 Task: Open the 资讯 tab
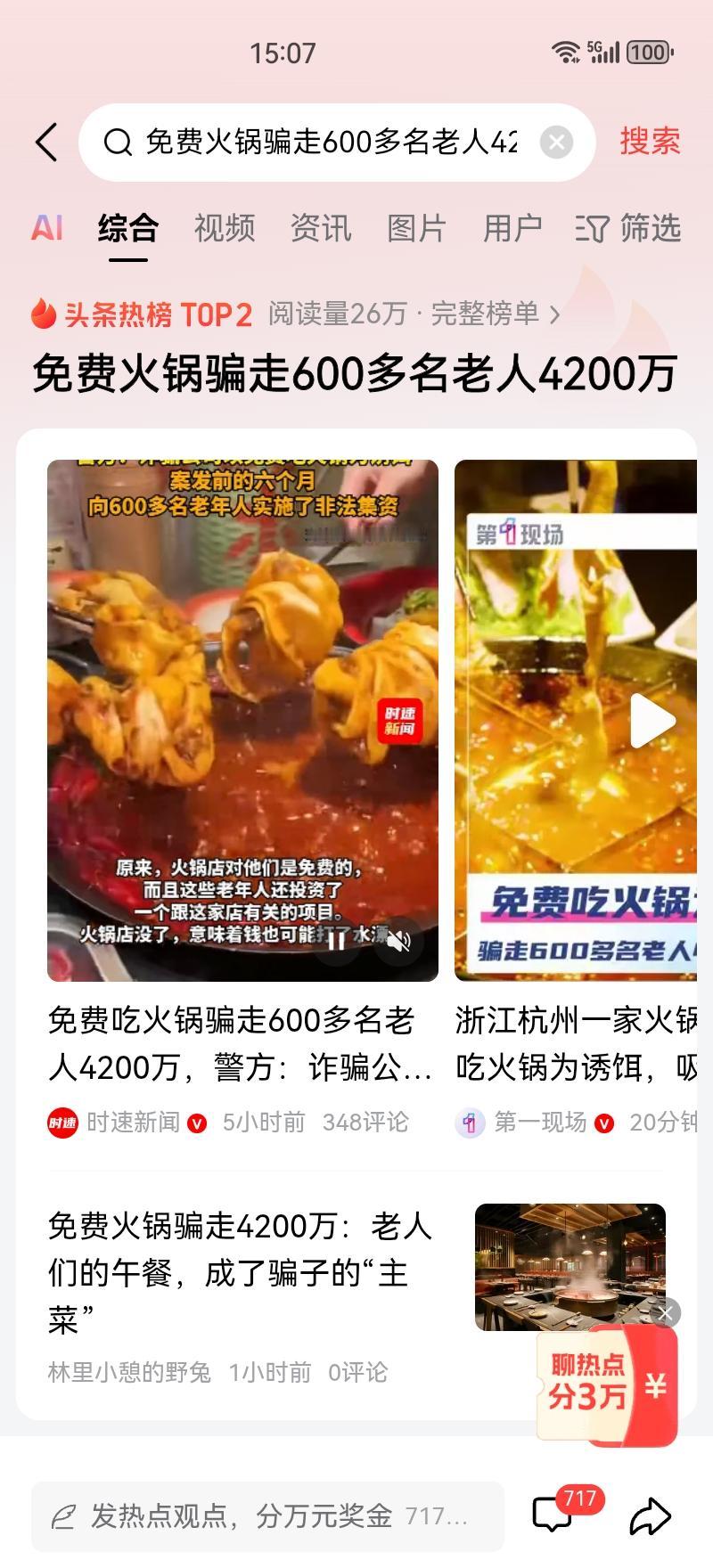tap(321, 228)
